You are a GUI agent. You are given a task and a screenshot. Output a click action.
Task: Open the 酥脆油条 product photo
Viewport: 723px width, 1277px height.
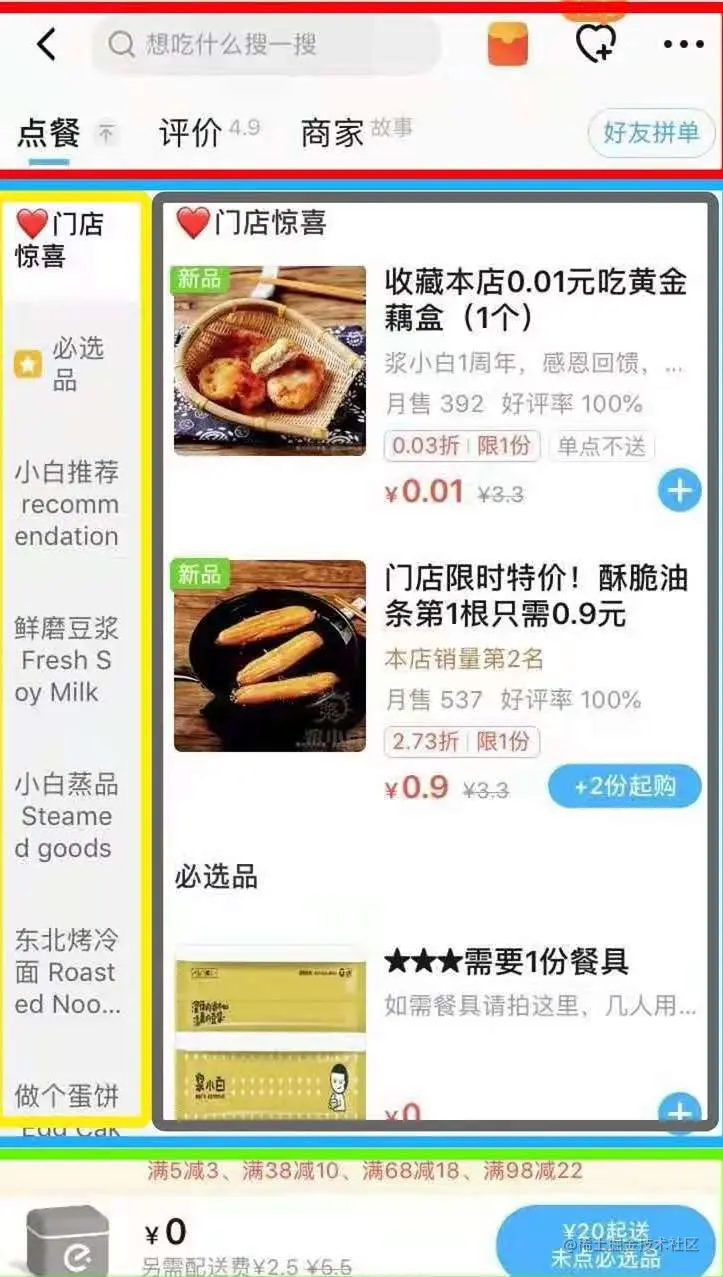pyautogui.click(x=270, y=656)
